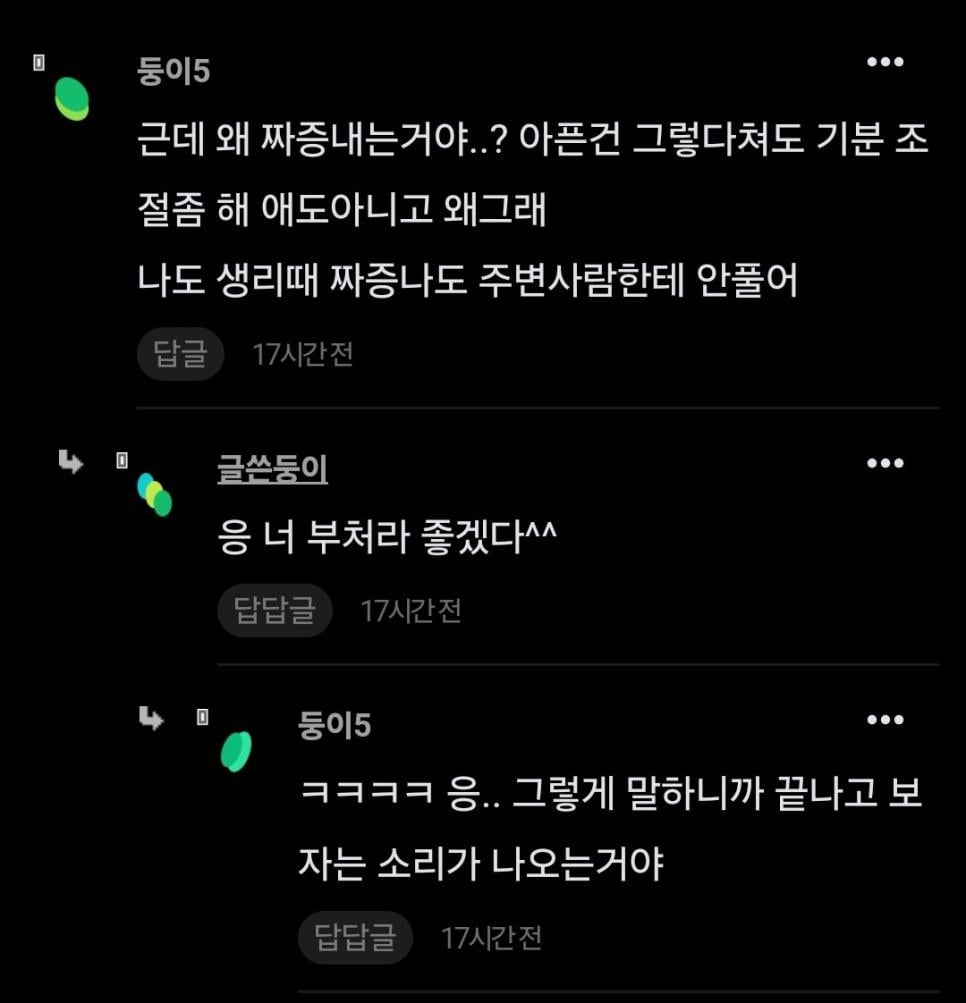
Task: Tap 답답글 under 글쓴둥이's reply
Action: click(x=274, y=610)
